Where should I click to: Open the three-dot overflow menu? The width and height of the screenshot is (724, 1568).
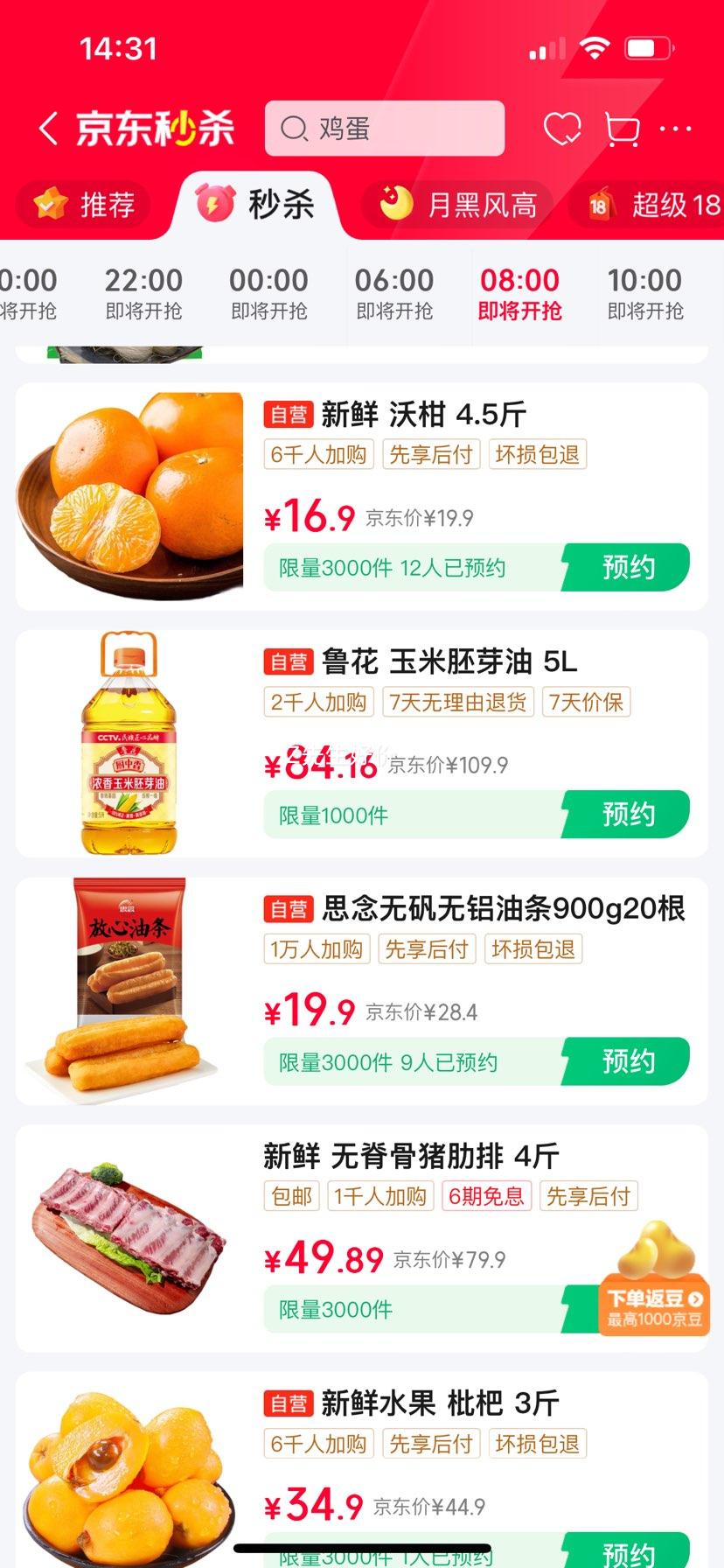click(x=676, y=129)
